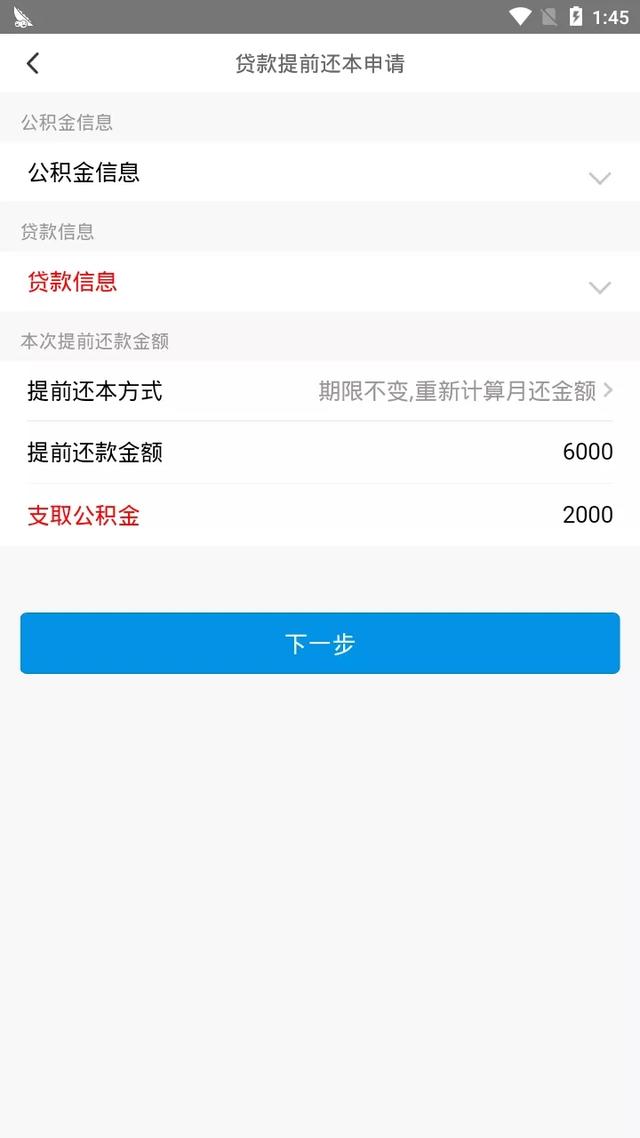
Task: Go back from 贷款提前还本申请 page
Action: pyautogui.click(x=33, y=64)
